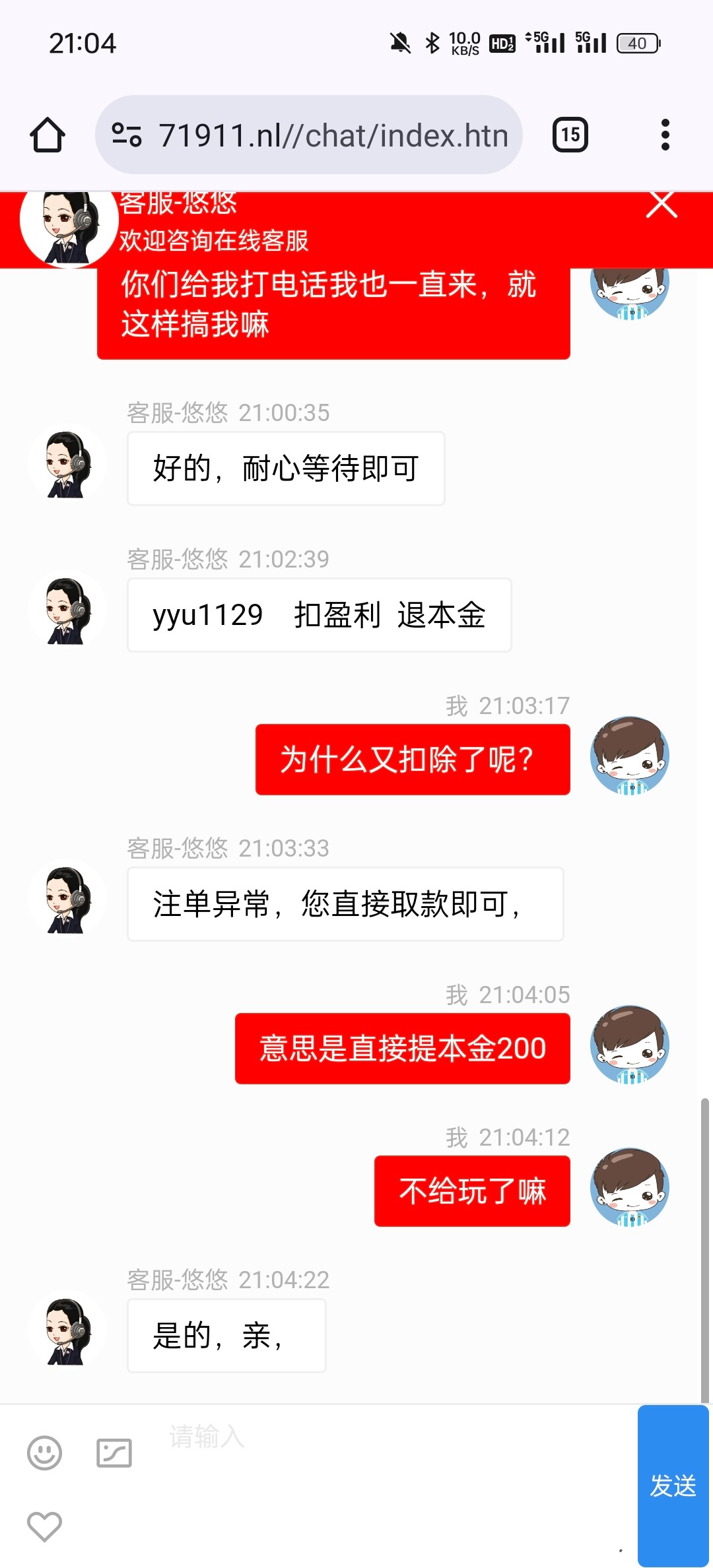Click the Bluetooth icon in status bar

tap(432, 42)
